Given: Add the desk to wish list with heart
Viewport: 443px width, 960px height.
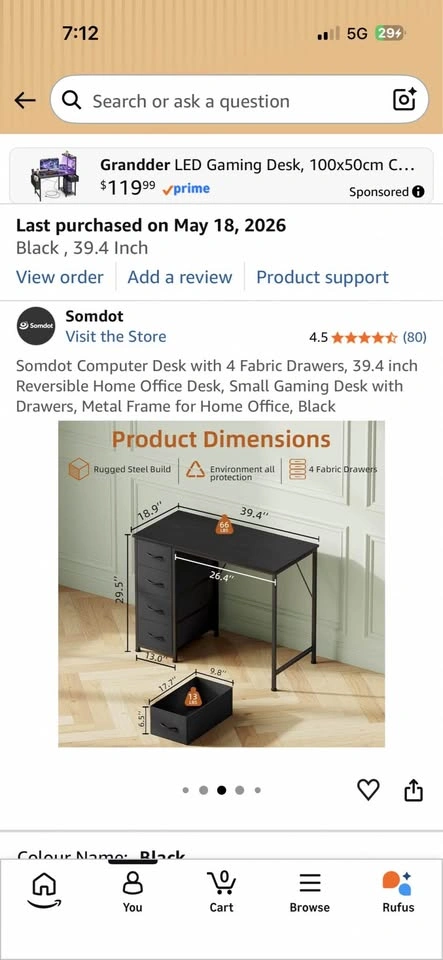Looking at the screenshot, I should (368, 790).
